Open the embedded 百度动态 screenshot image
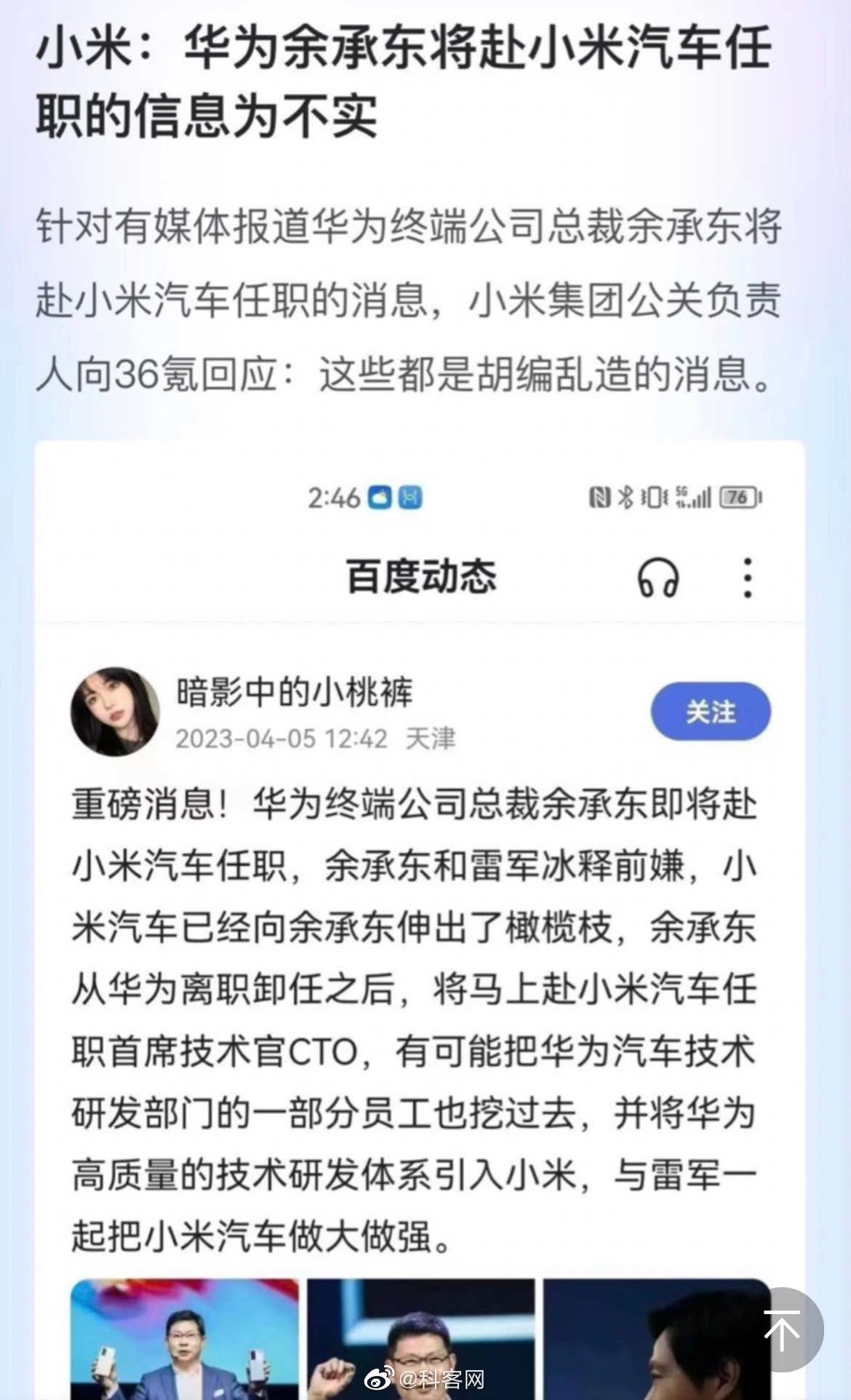The image size is (851, 1400). 420,920
